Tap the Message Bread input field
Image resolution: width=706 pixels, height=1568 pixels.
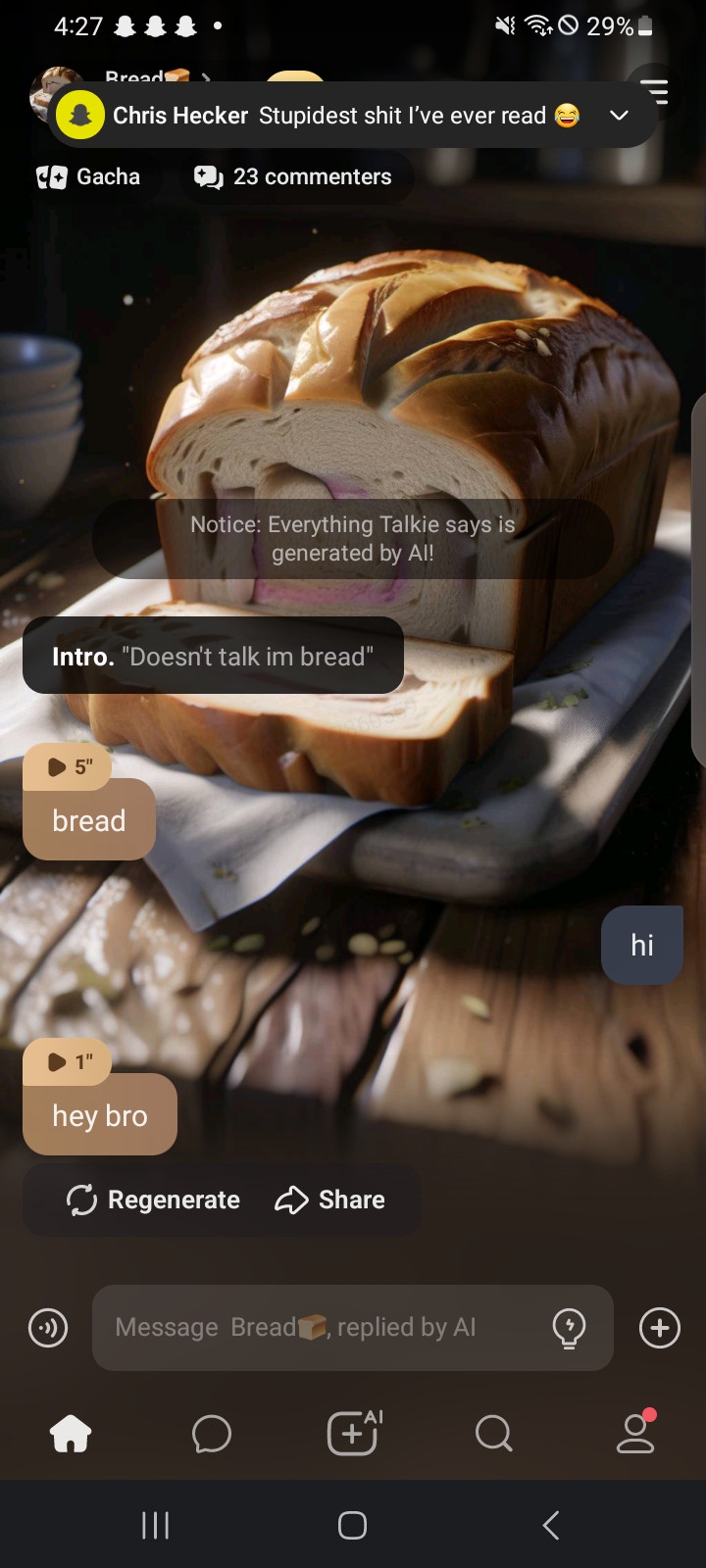point(314,1328)
